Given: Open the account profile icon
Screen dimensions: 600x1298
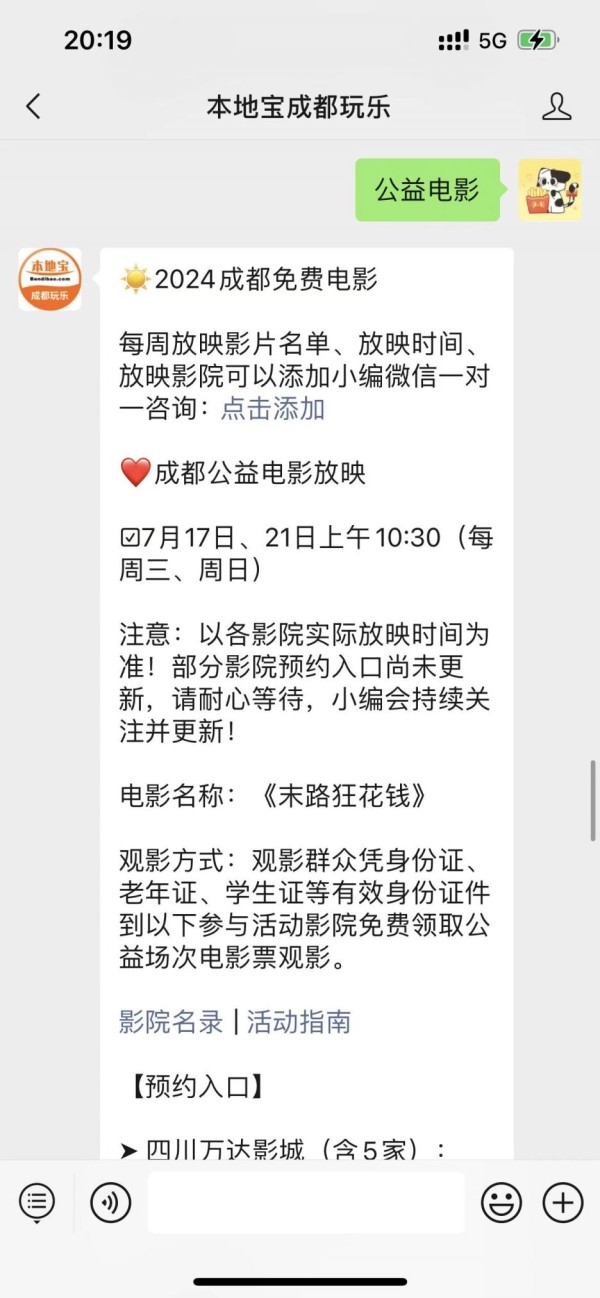Looking at the screenshot, I should point(556,107).
